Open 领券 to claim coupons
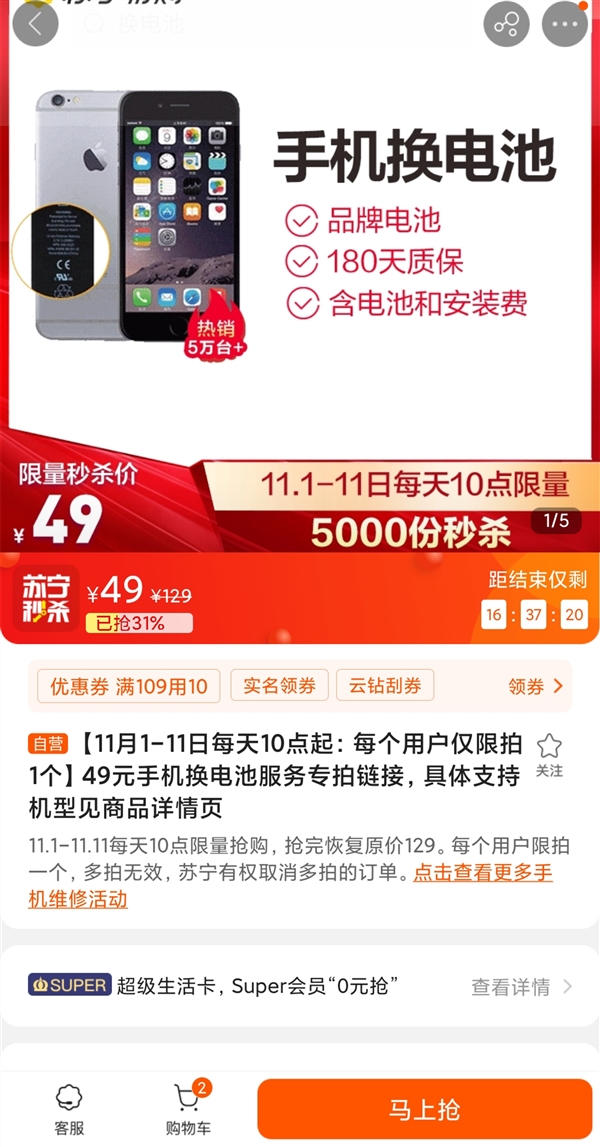This screenshot has height=1147, width=600. (536, 687)
